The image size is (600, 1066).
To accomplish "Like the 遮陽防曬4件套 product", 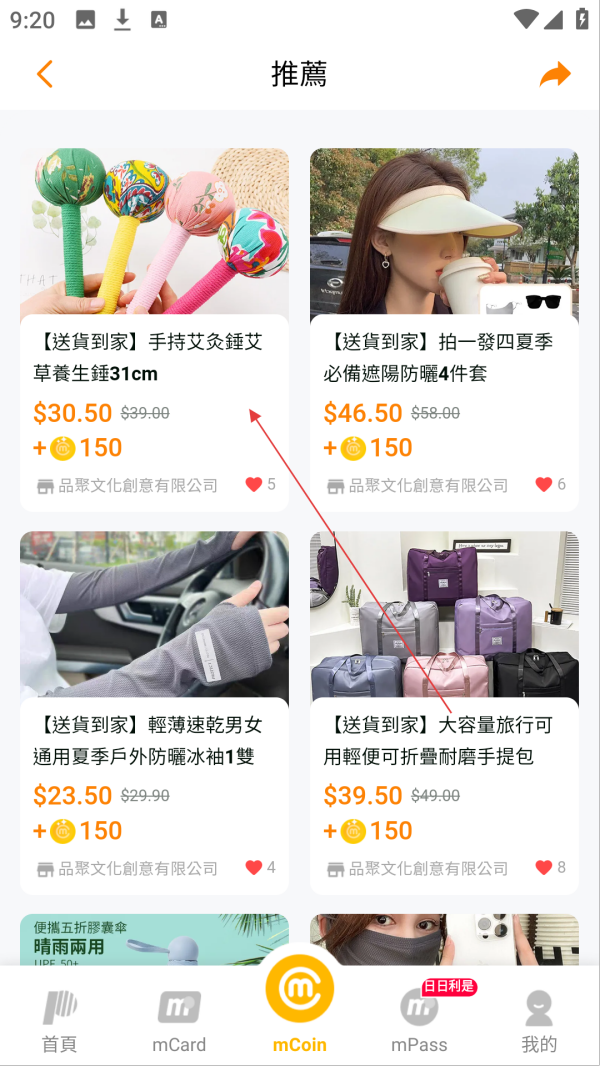I will point(544,485).
